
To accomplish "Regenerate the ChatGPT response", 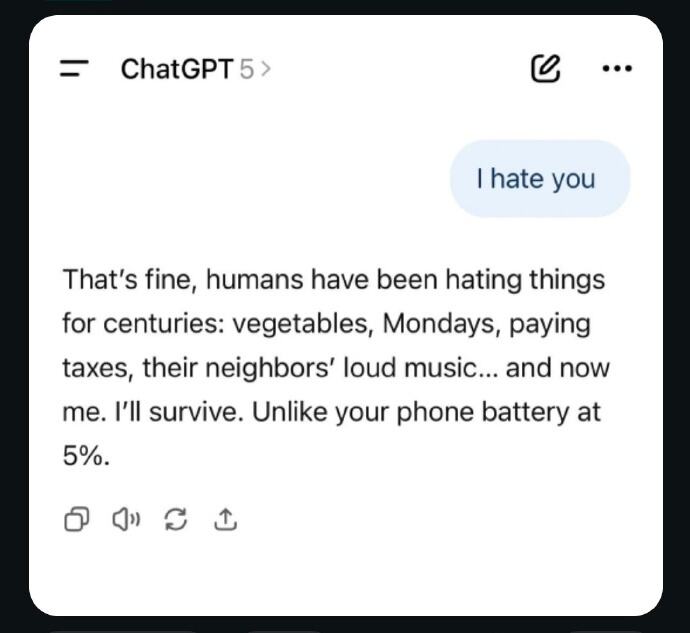I will [176, 519].
